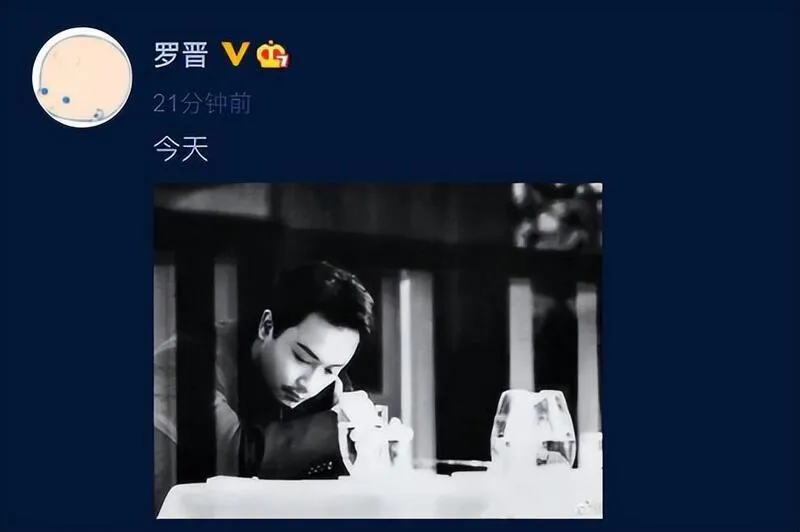The image size is (800, 532).
Task: Tap the username 罗晋
Action: point(180,54)
